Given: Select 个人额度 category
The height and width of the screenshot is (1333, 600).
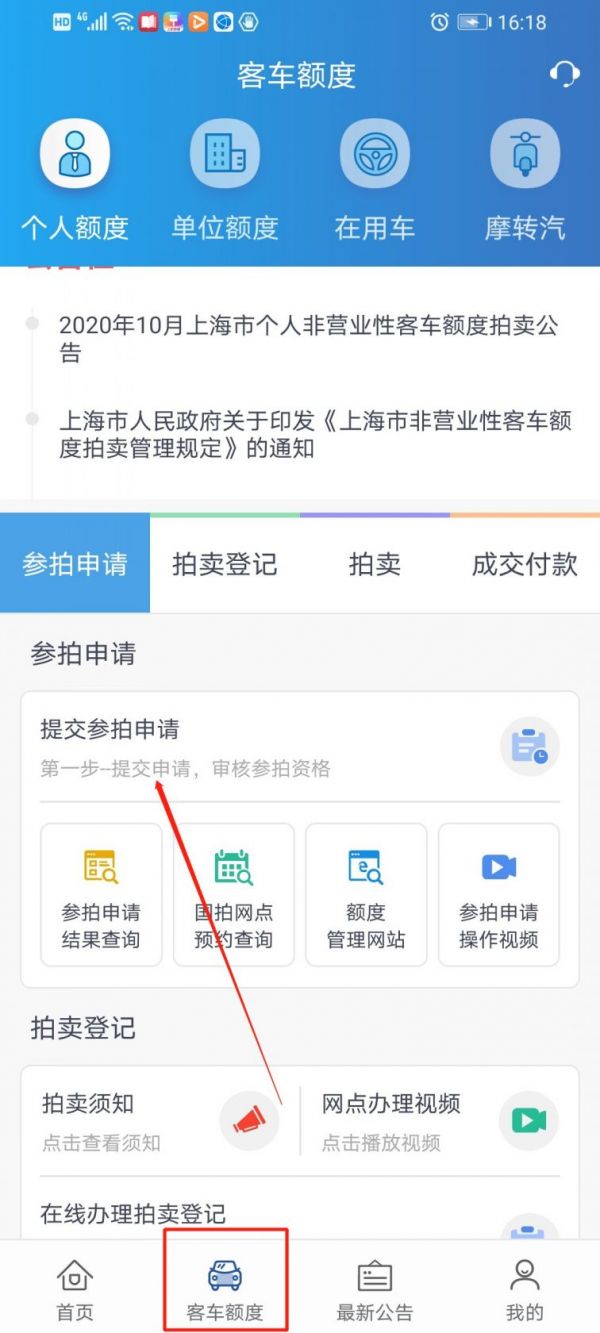Looking at the screenshot, I should point(75,183).
